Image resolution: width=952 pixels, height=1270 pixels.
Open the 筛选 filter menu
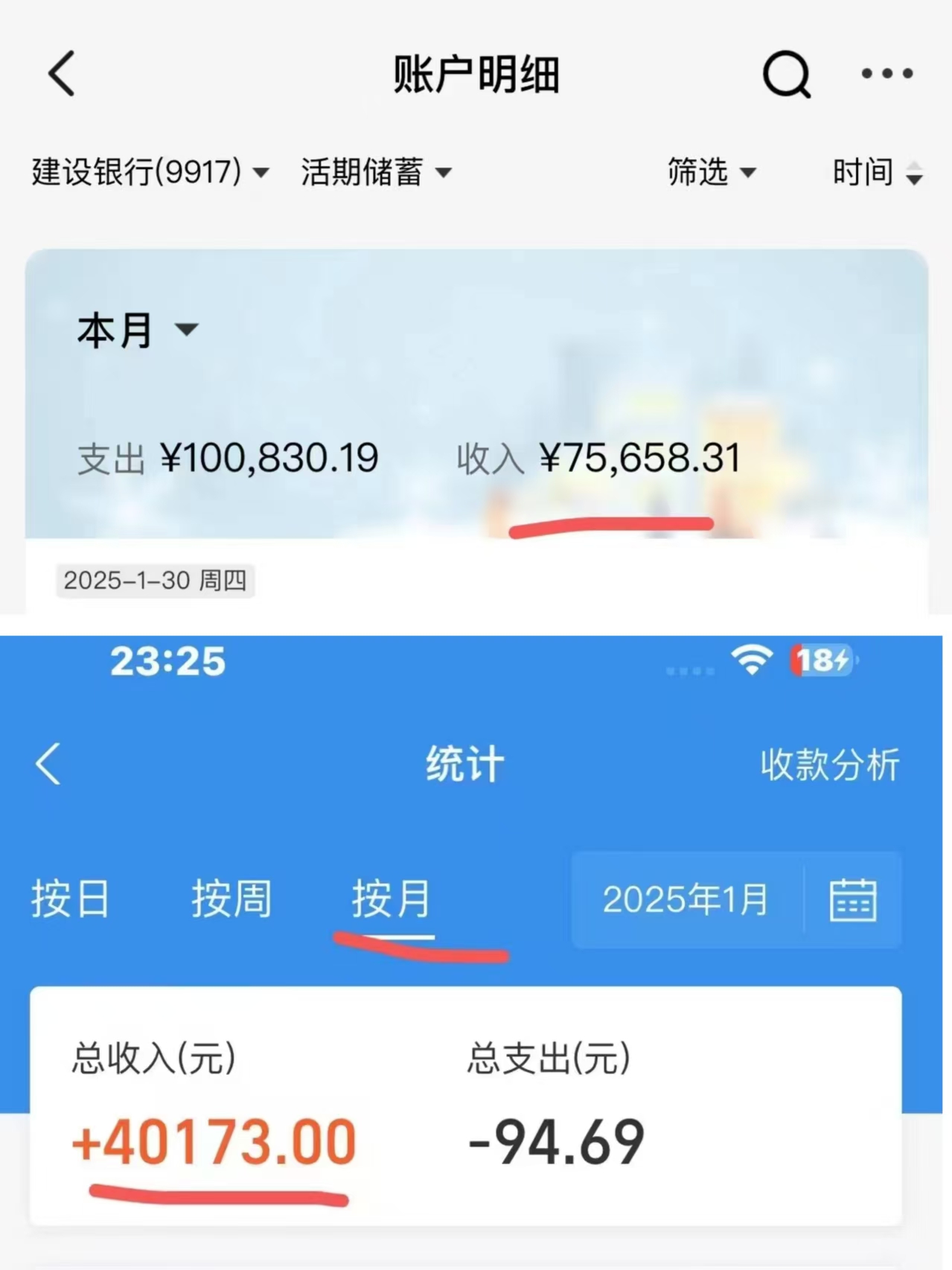(712, 171)
